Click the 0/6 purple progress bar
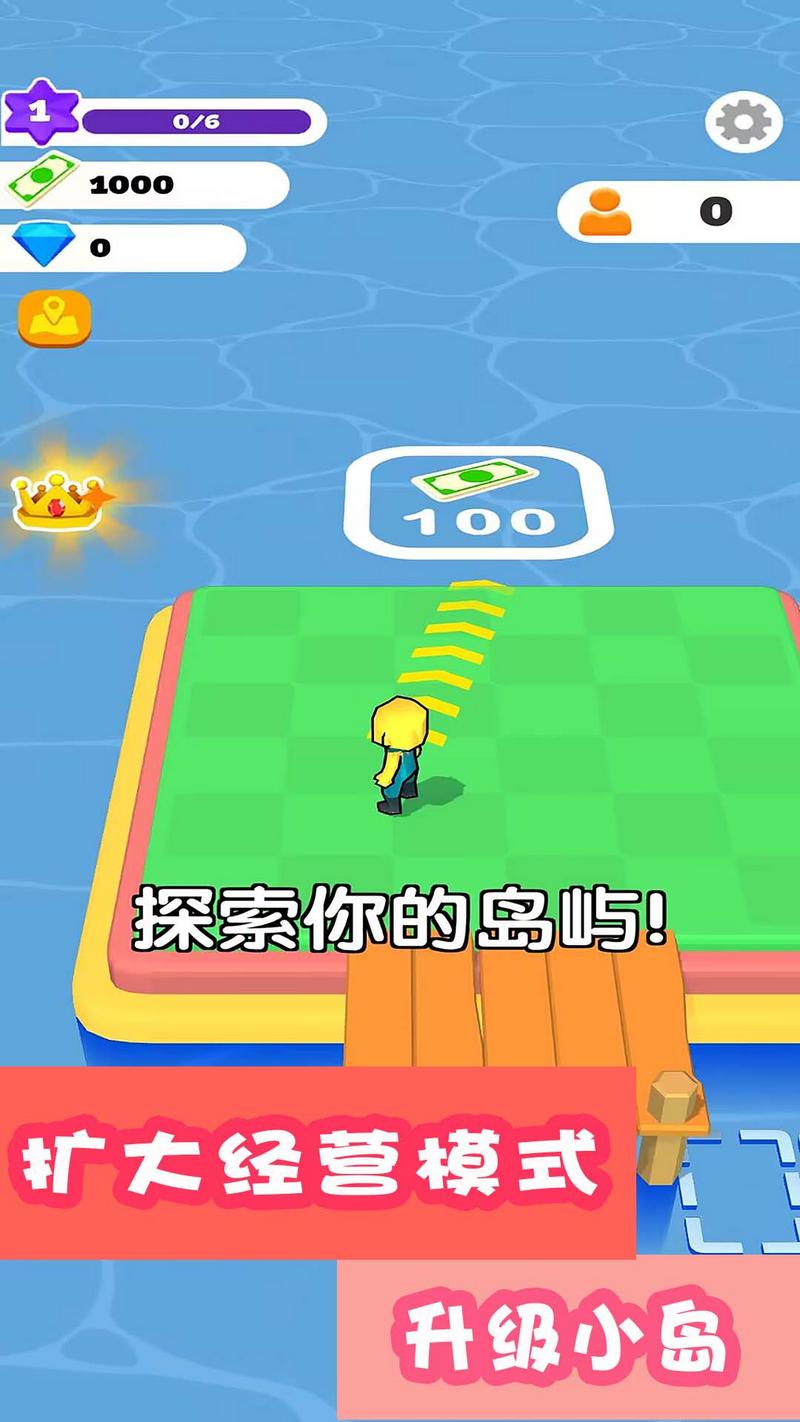Screen dimensions: 800x1422 200,120
